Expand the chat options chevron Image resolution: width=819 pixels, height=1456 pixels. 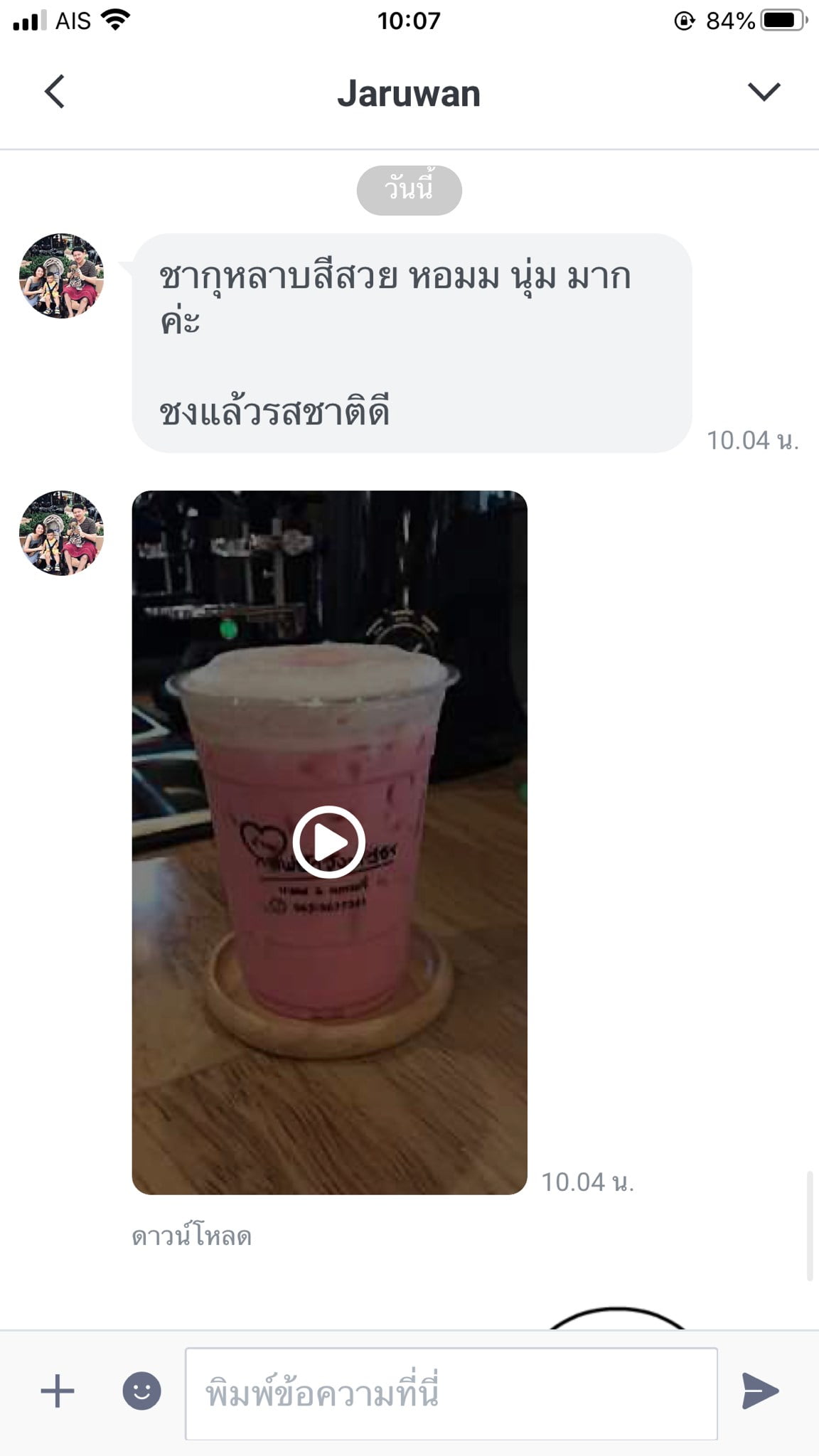(764, 92)
